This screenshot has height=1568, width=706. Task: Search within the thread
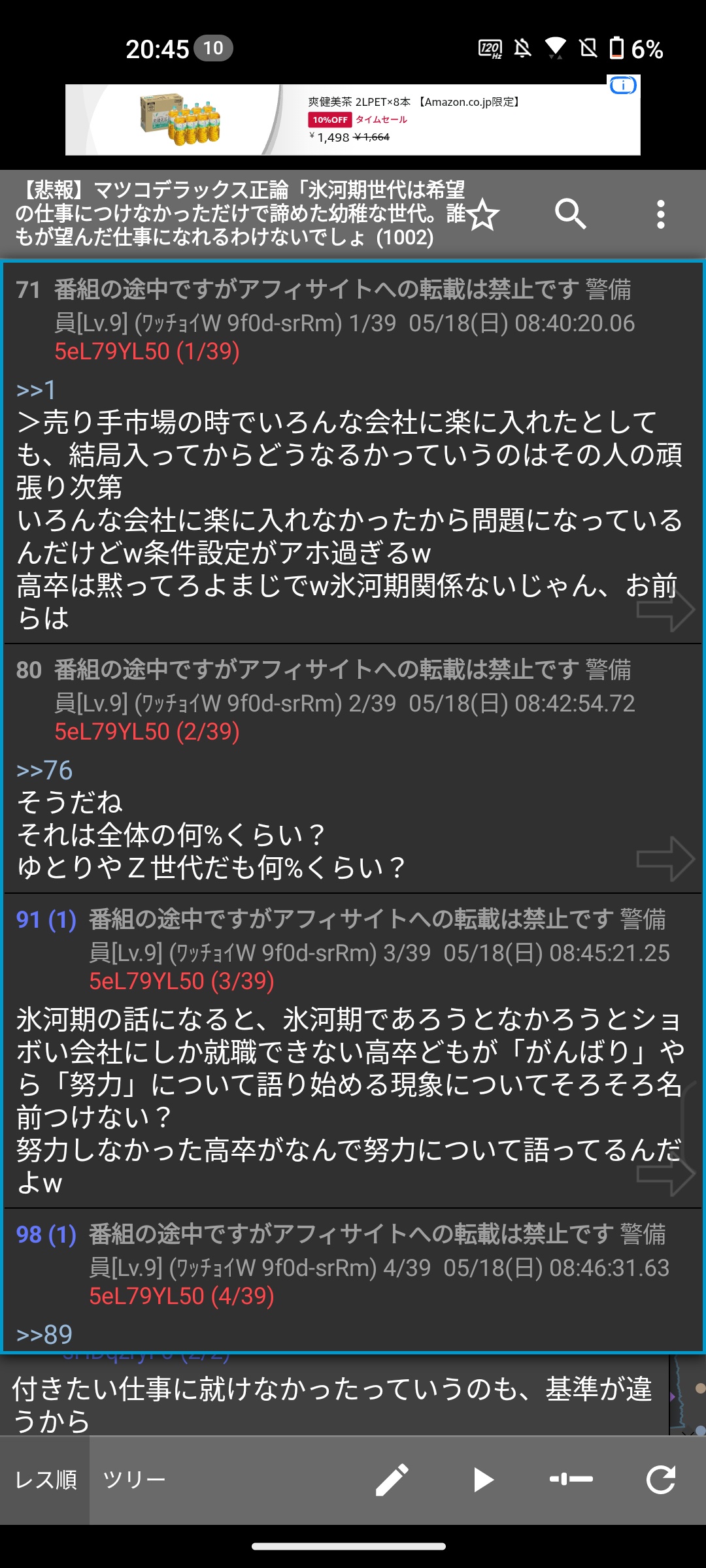pos(570,214)
